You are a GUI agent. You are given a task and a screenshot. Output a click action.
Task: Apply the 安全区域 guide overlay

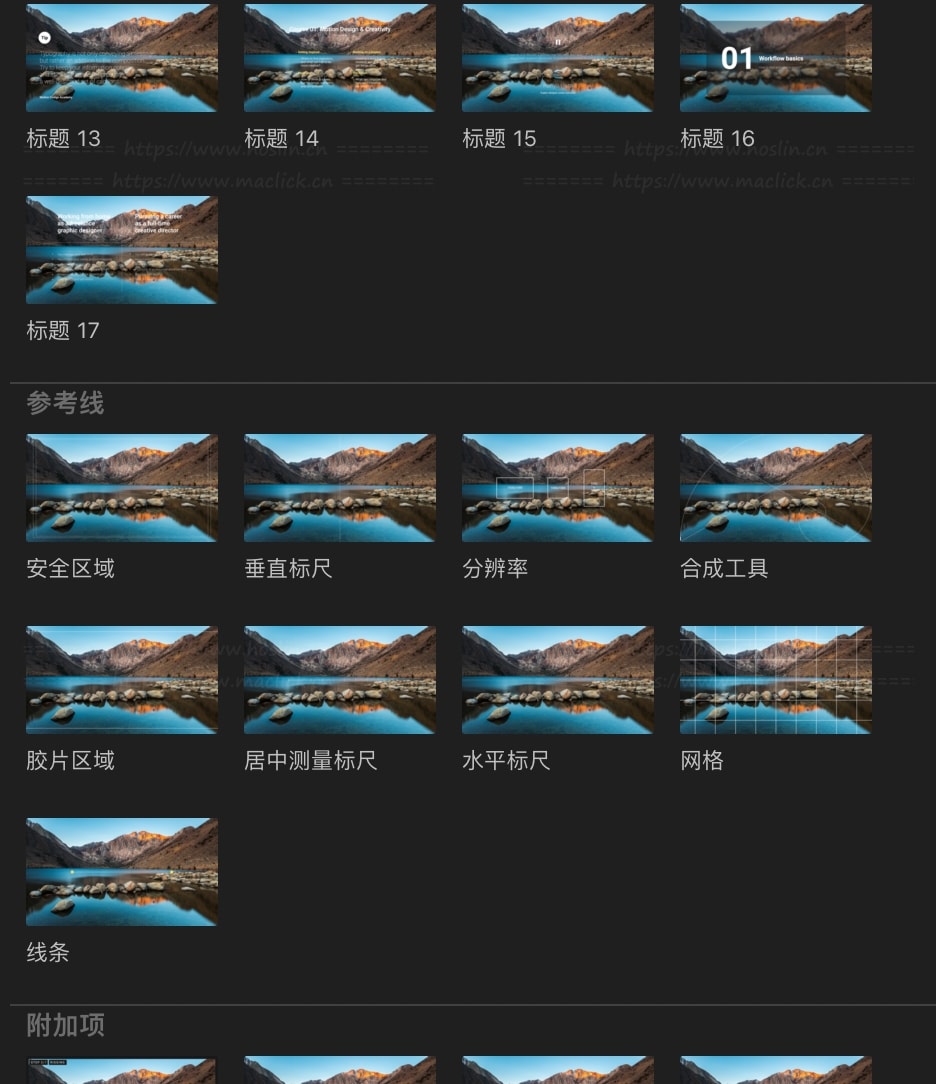[x=122, y=488]
